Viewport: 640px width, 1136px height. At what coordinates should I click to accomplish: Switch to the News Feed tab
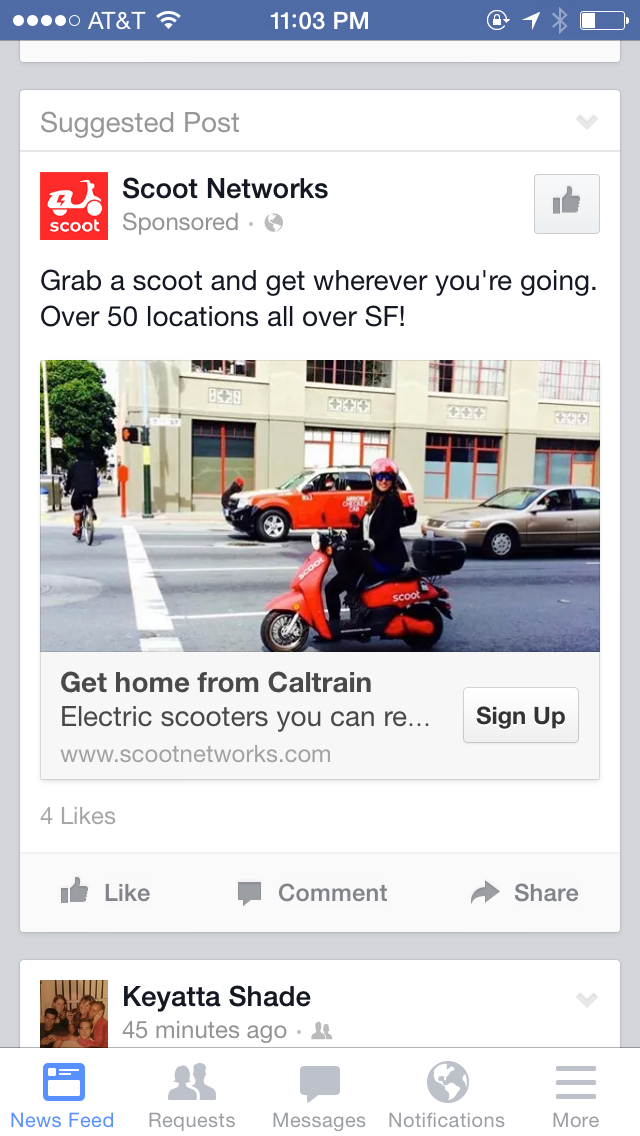click(x=63, y=1095)
